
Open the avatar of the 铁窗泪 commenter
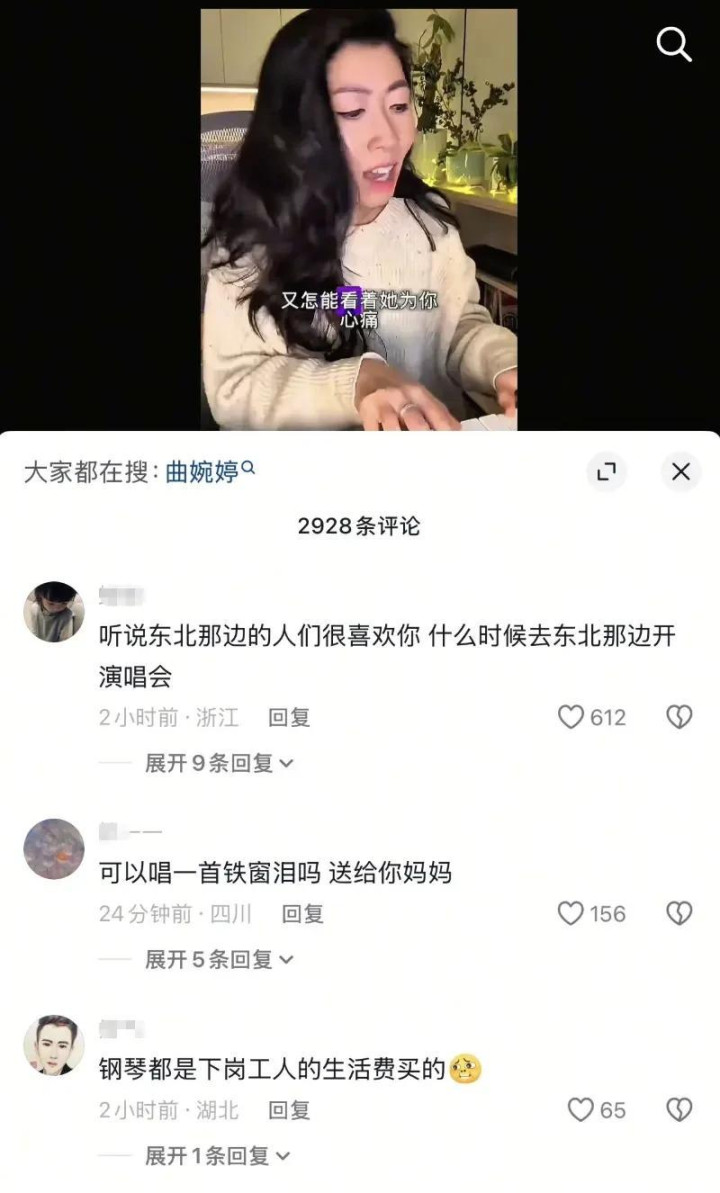(54, 849)
